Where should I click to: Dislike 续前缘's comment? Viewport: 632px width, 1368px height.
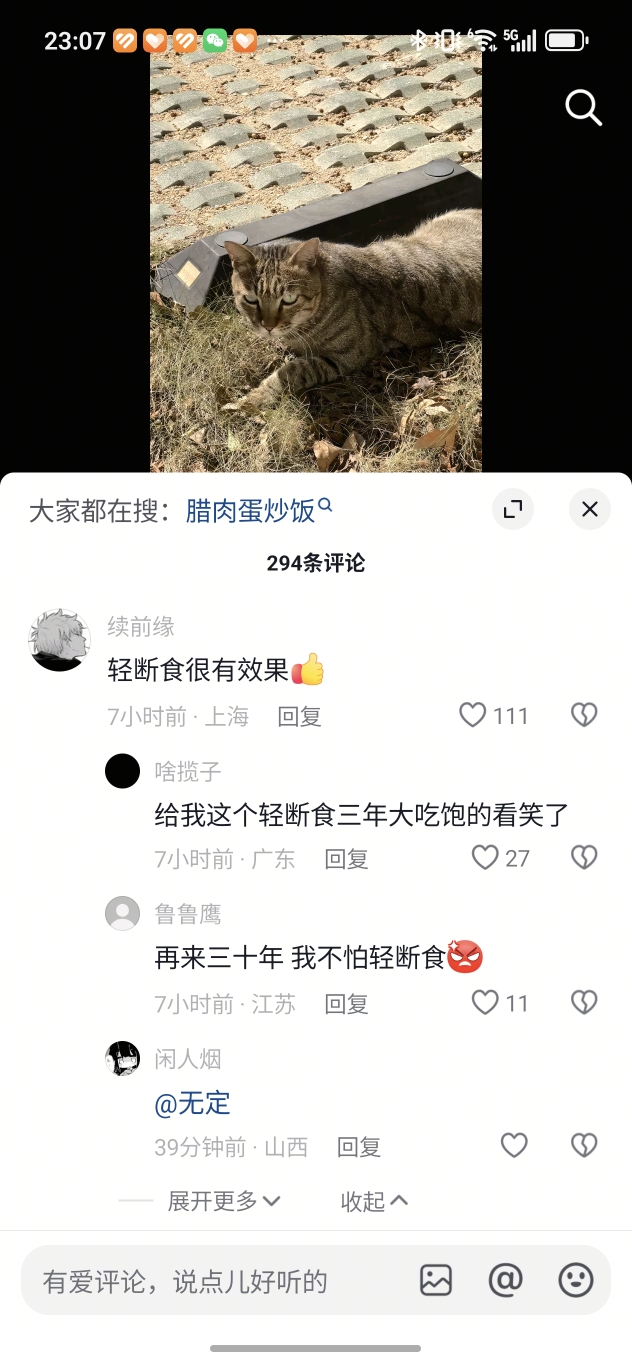click(583, 715)
